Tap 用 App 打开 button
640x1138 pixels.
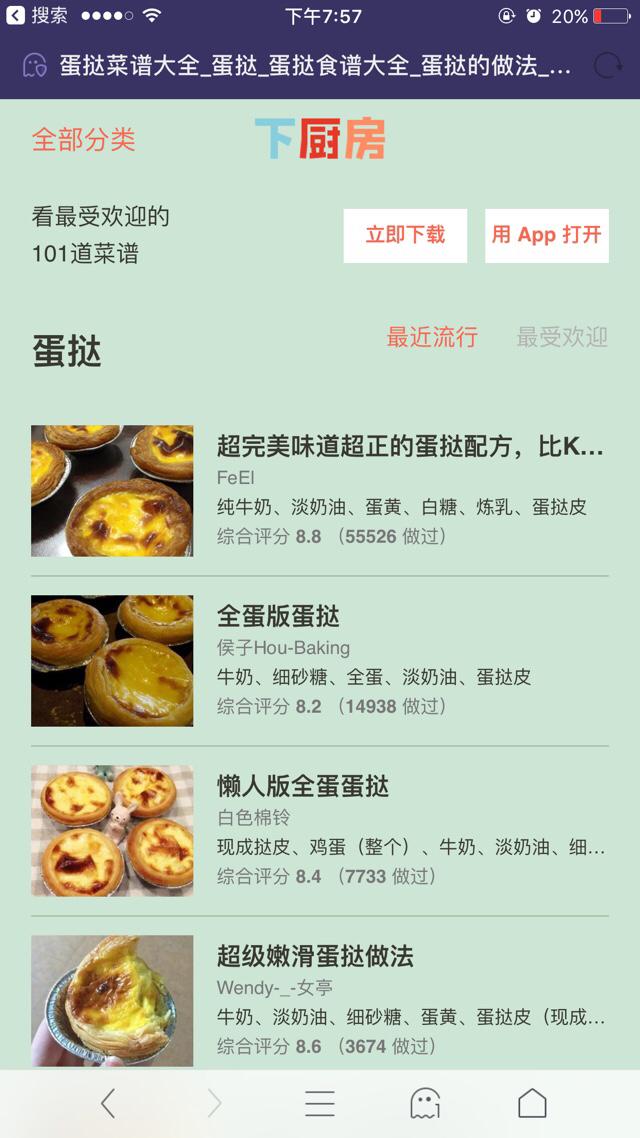tap(547, 235)
